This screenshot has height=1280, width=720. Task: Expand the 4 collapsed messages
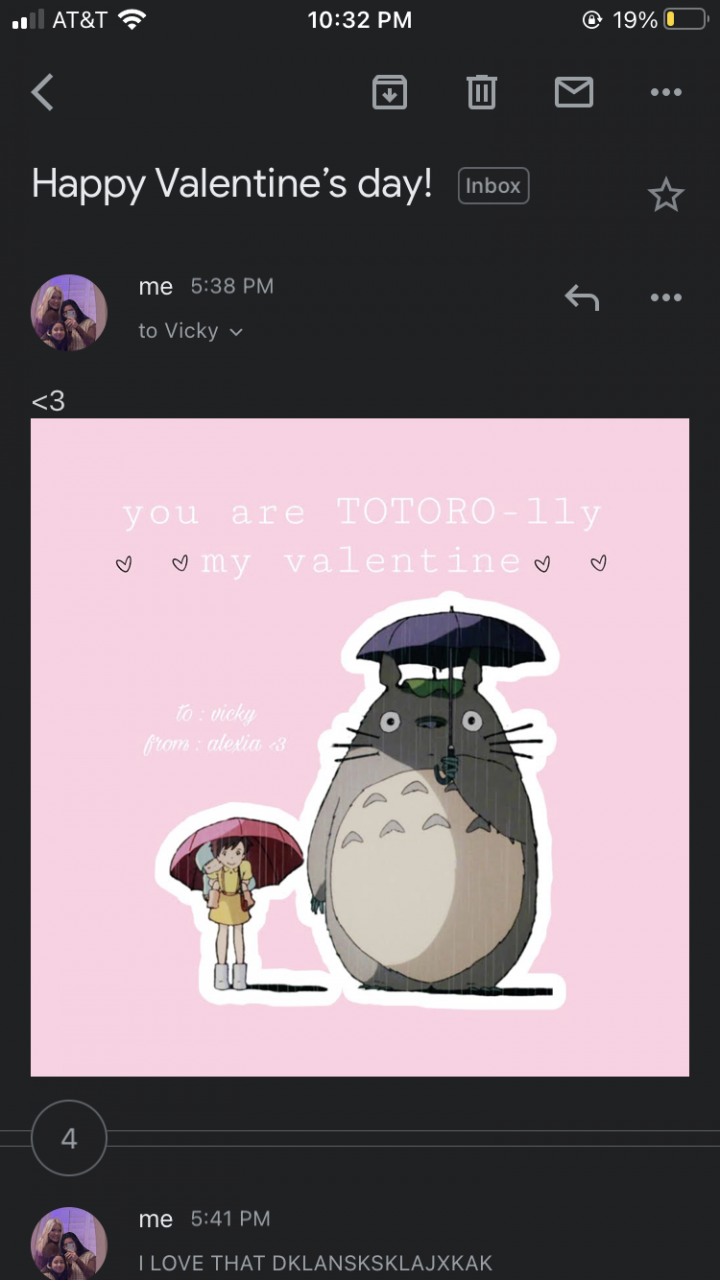pos(69,1138)
